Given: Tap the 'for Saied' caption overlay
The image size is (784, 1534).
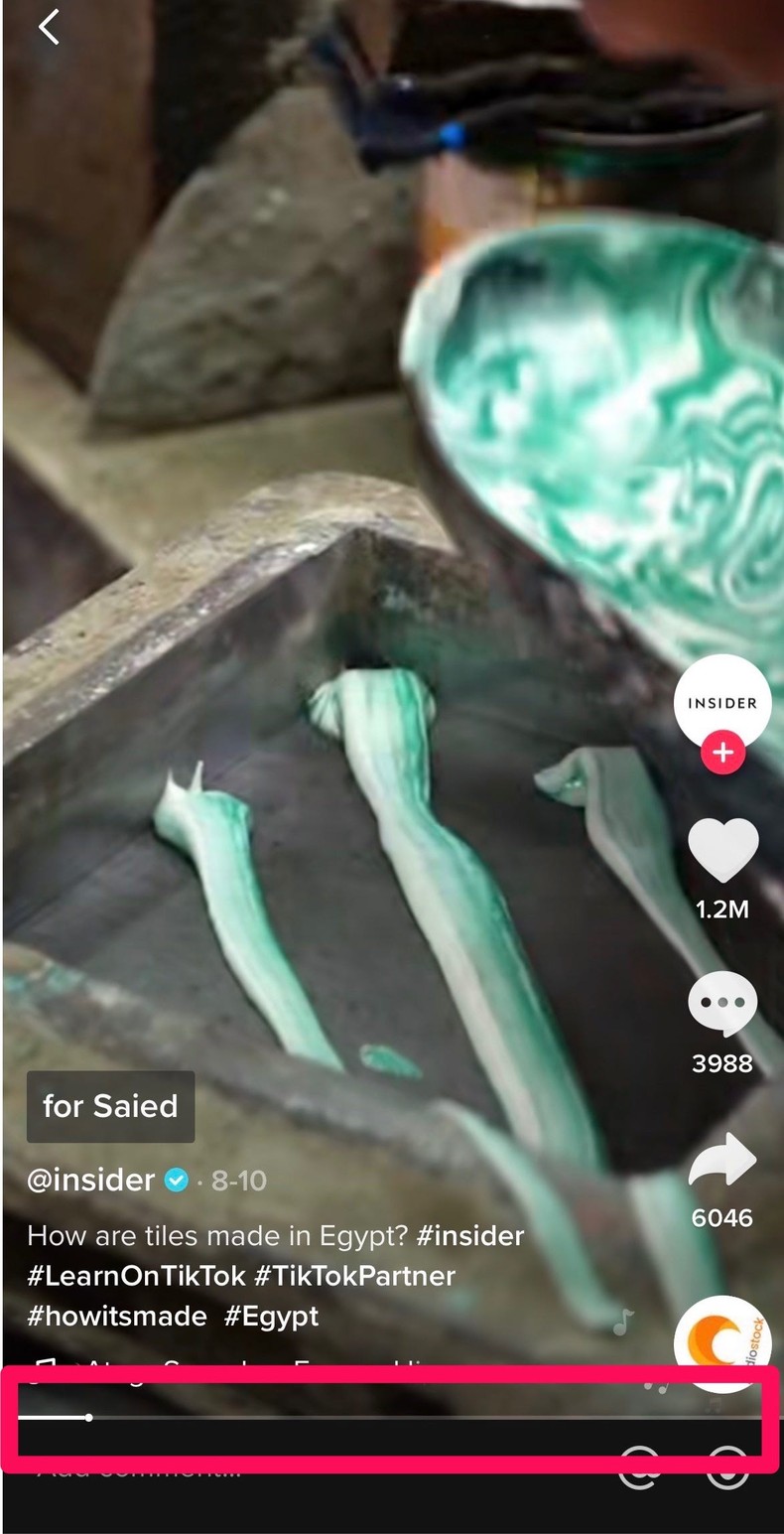Looking at the screenshot, I should click(109, 1106).
